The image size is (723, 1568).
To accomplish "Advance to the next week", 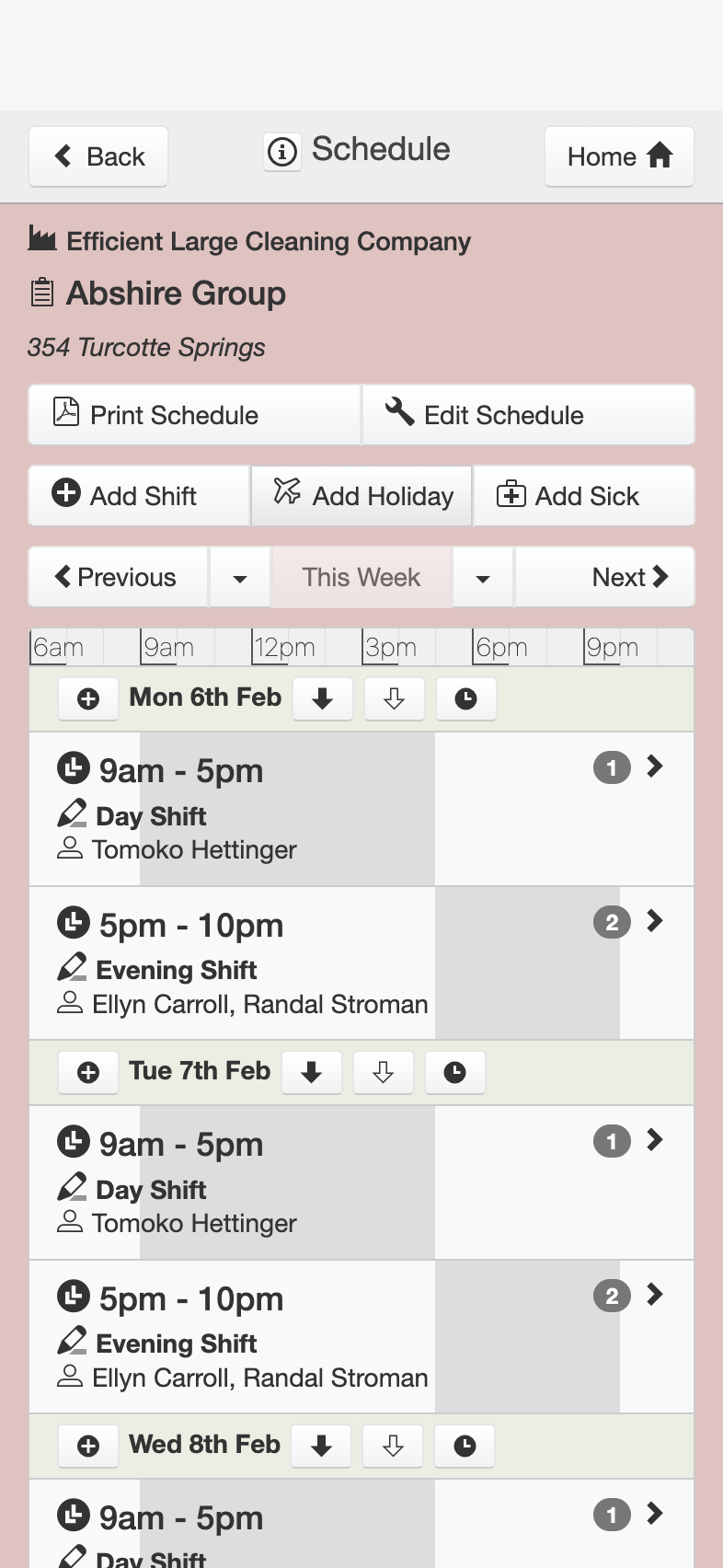I will coord(604,577).
